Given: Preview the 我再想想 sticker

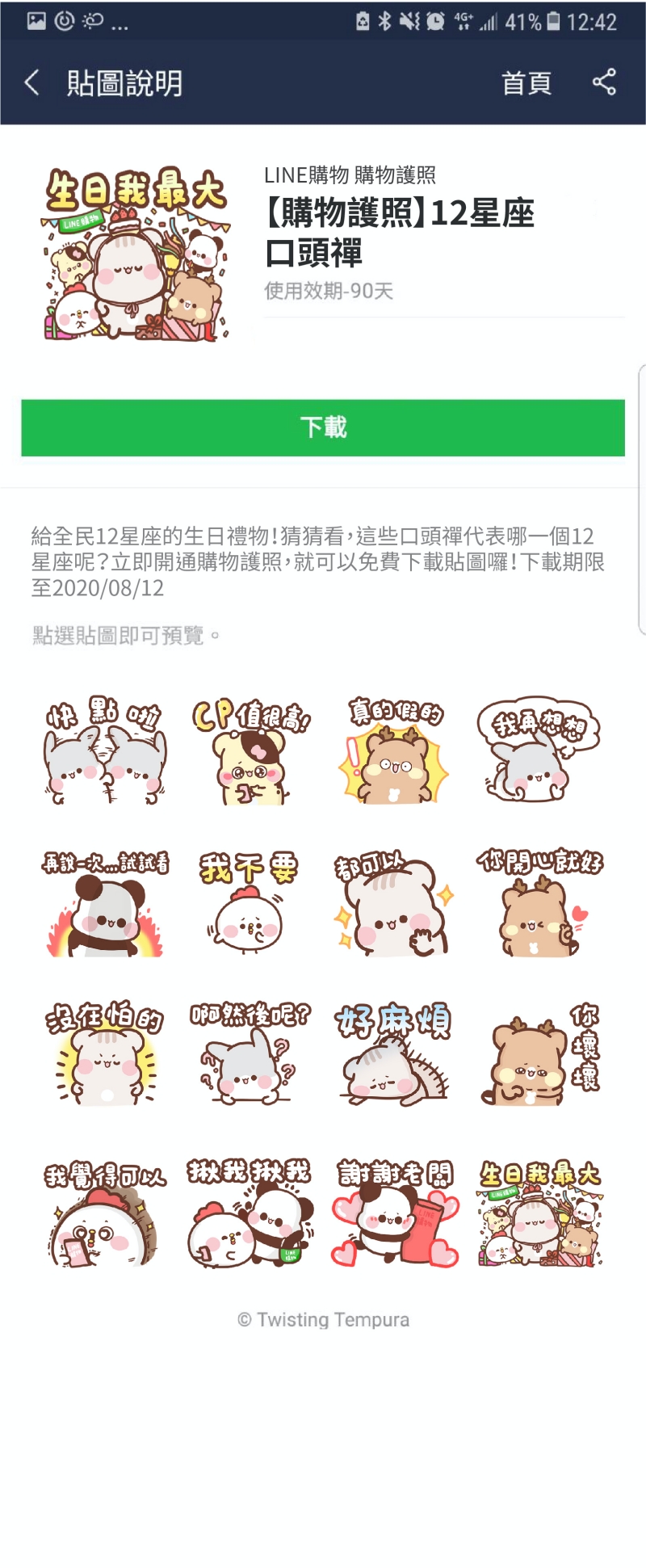Looking at the screenshot, I should (539, 751).
